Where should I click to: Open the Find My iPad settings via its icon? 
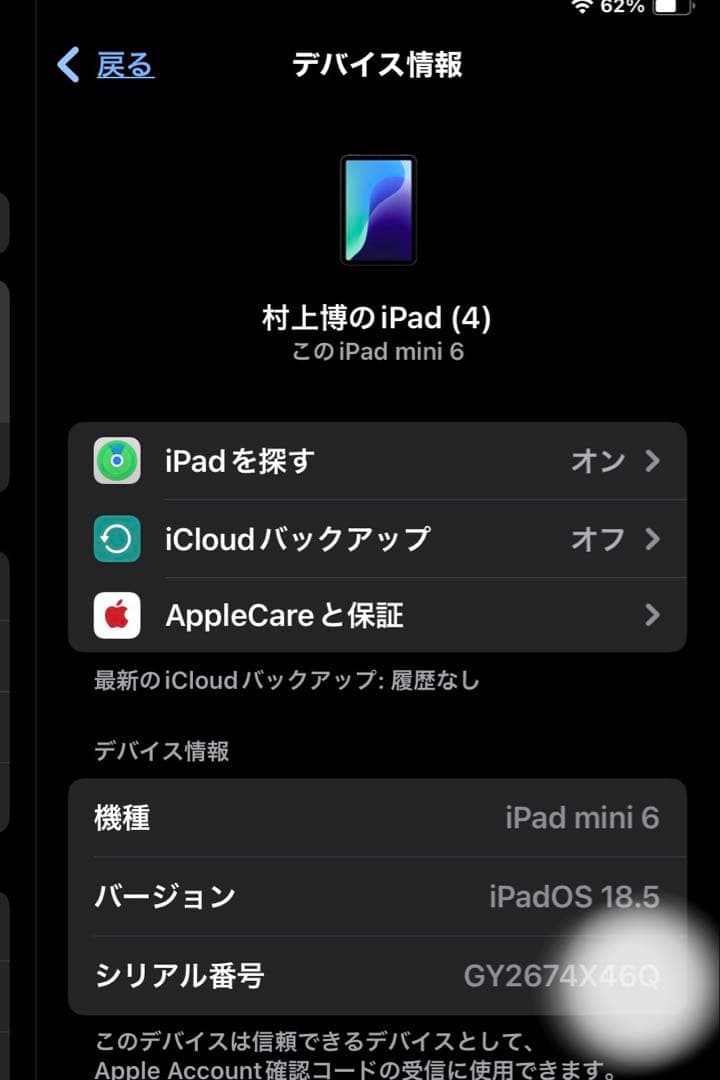pyautogui.click(x=117, y=461)
